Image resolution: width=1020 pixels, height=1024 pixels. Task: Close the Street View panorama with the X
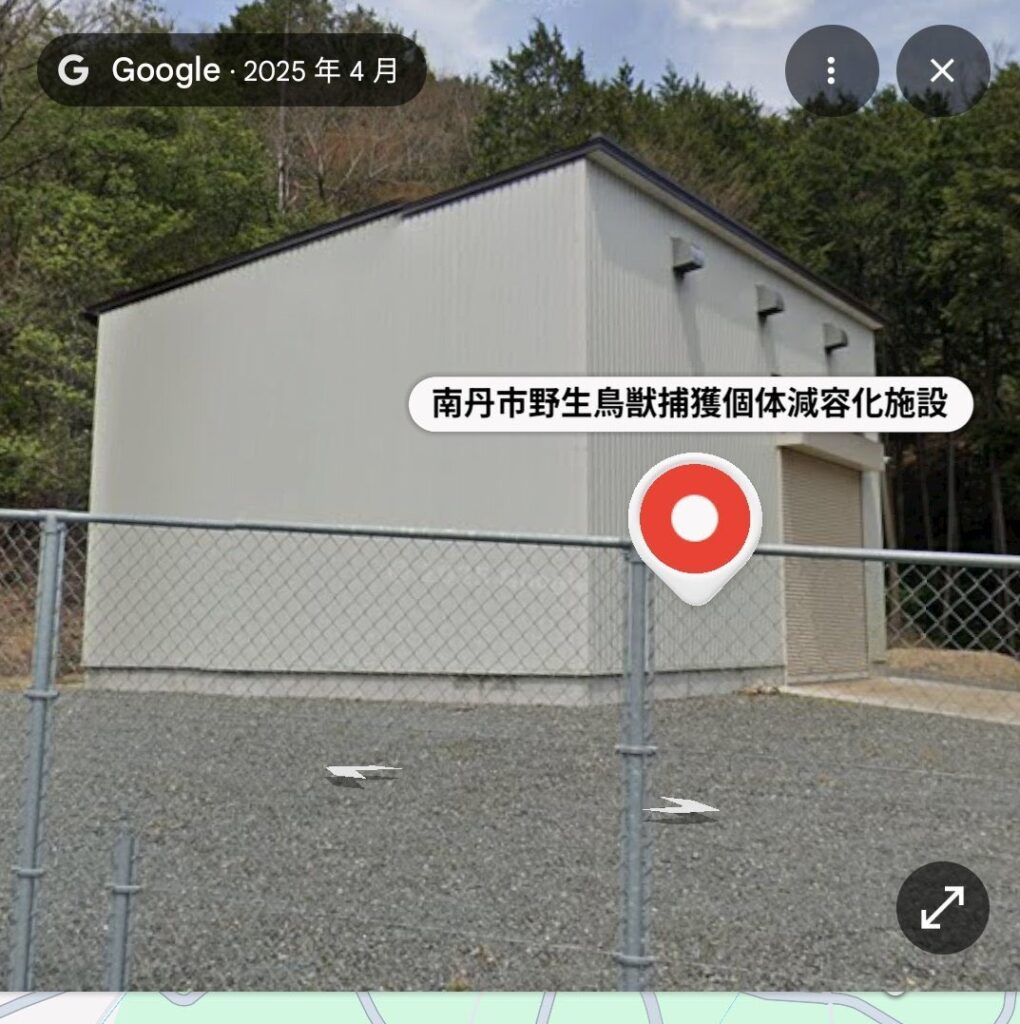[940, 70]
